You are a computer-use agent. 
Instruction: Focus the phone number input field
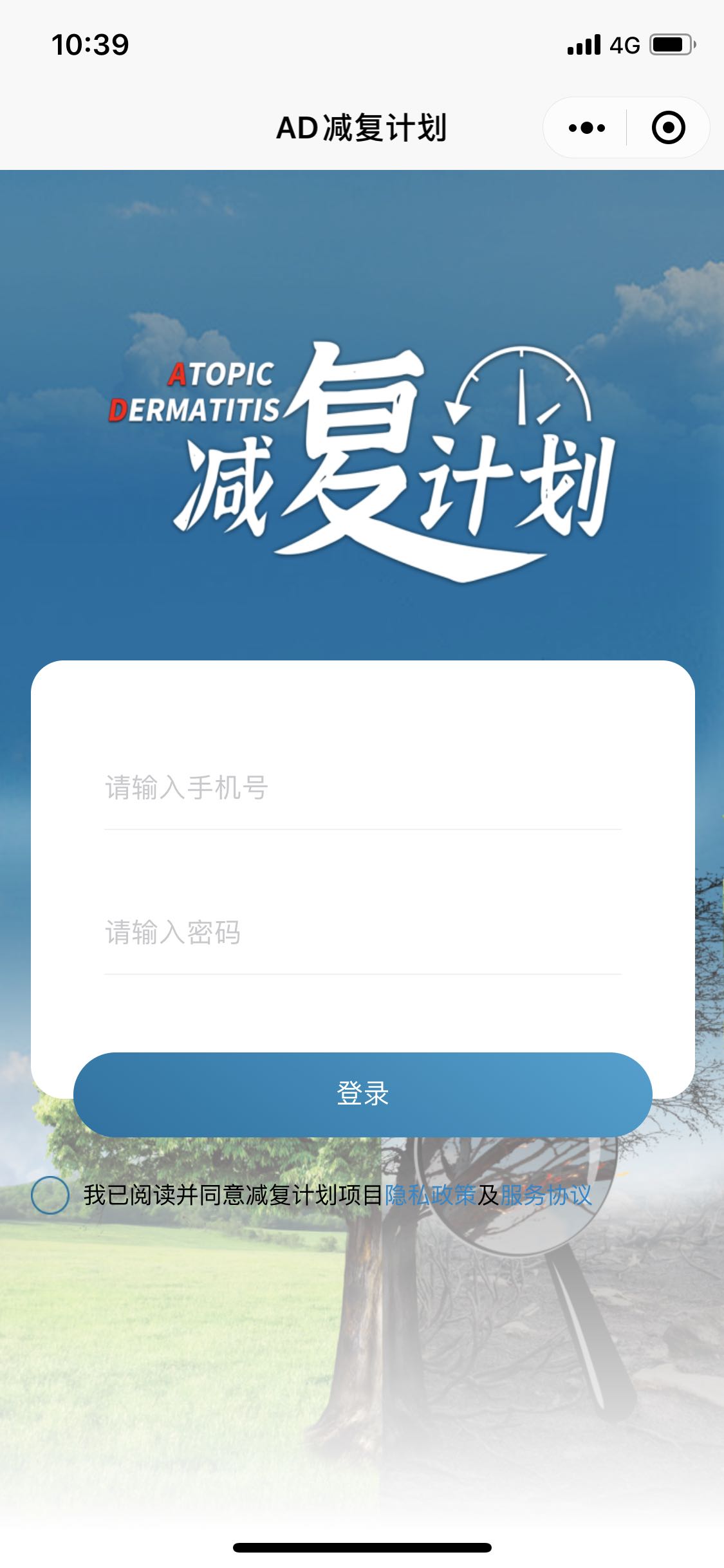click(x=362, y=788)
